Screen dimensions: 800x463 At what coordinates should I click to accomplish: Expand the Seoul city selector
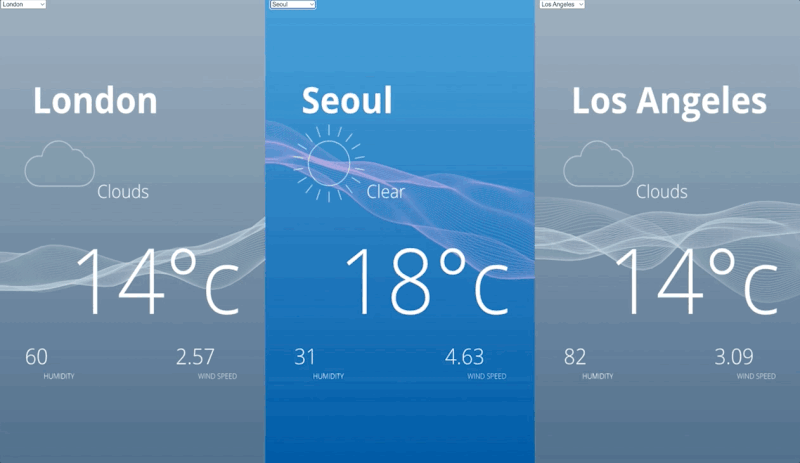click(x=292, y=5)
